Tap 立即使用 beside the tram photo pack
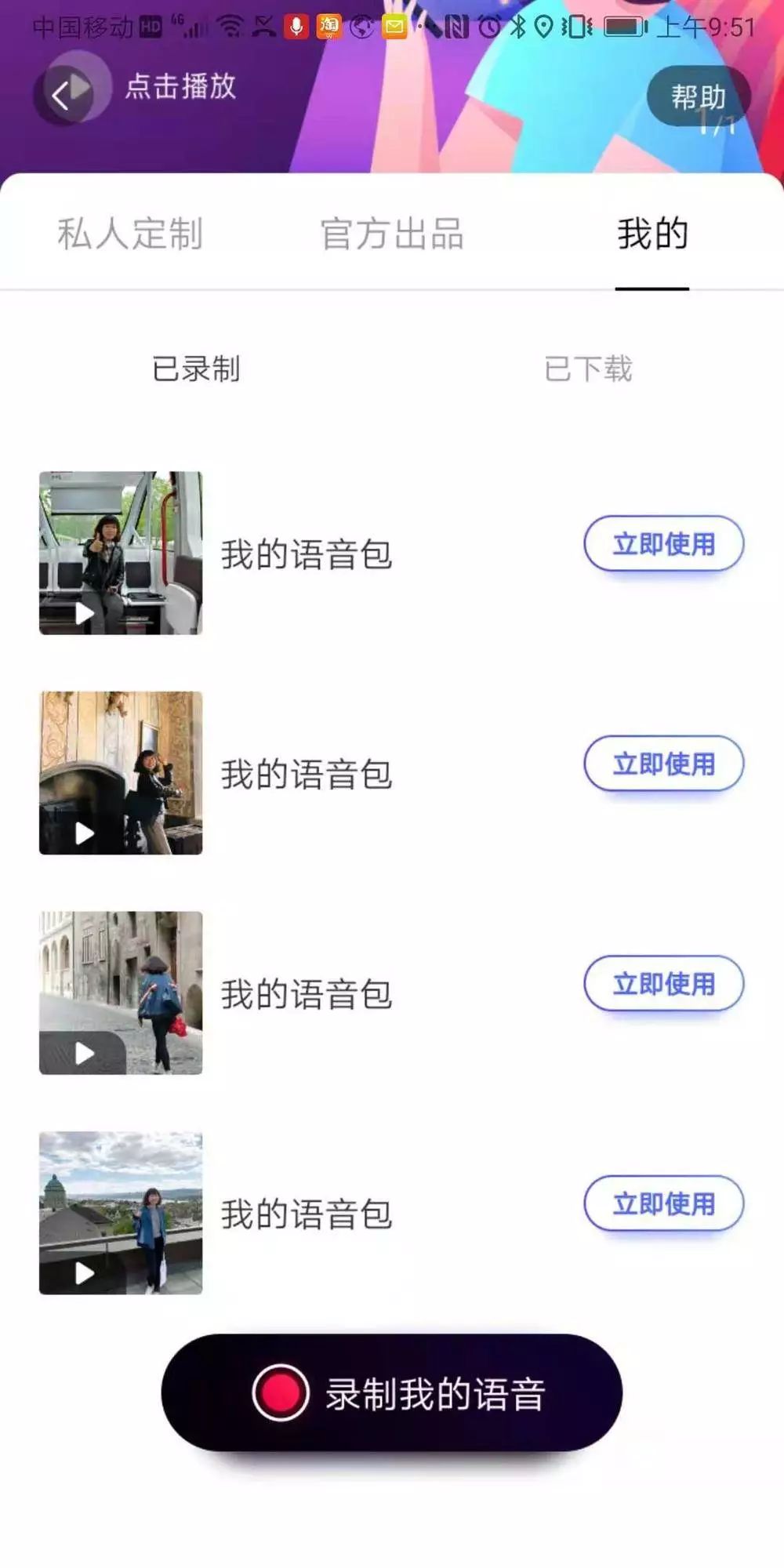784x1568 pixels. click(663, 543)
